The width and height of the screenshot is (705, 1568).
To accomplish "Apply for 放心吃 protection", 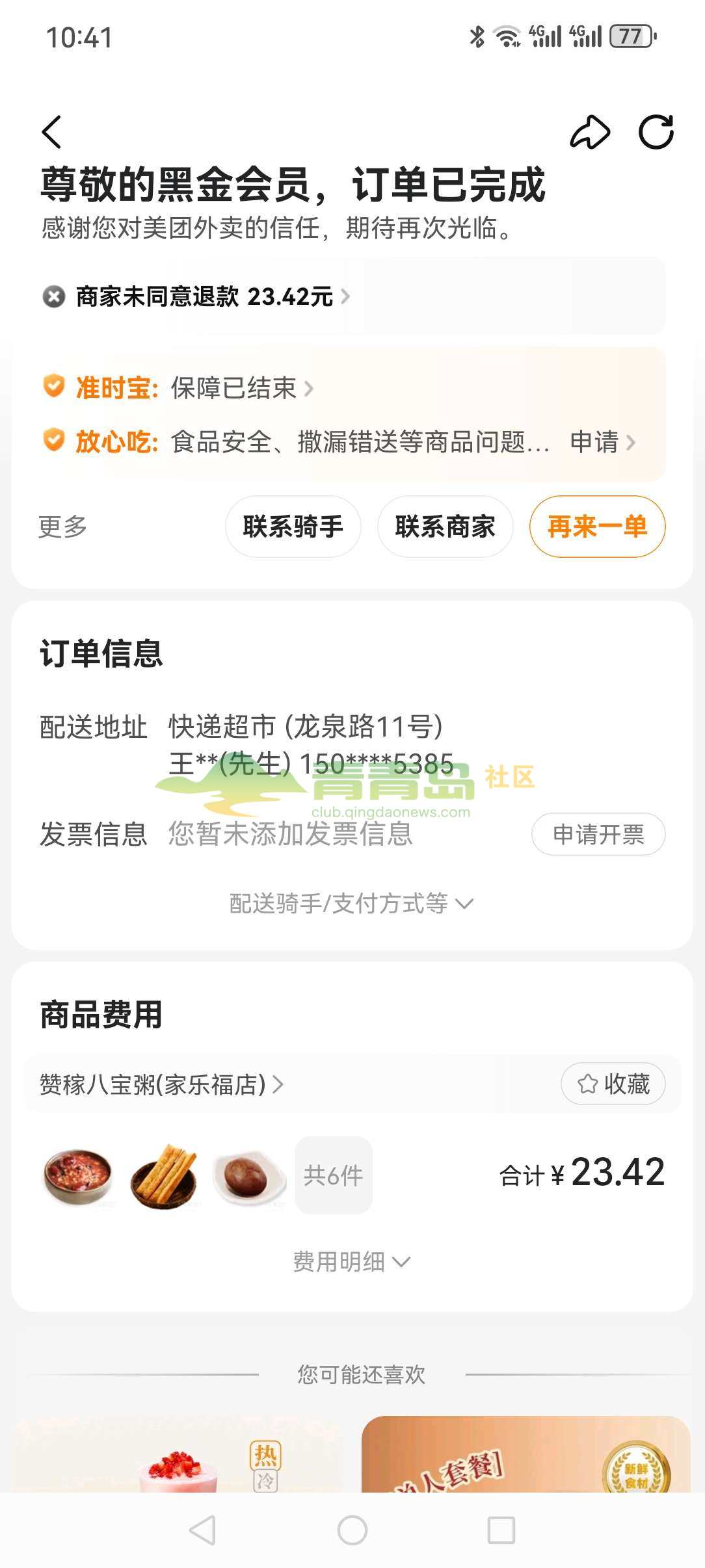I will [602, 443].
